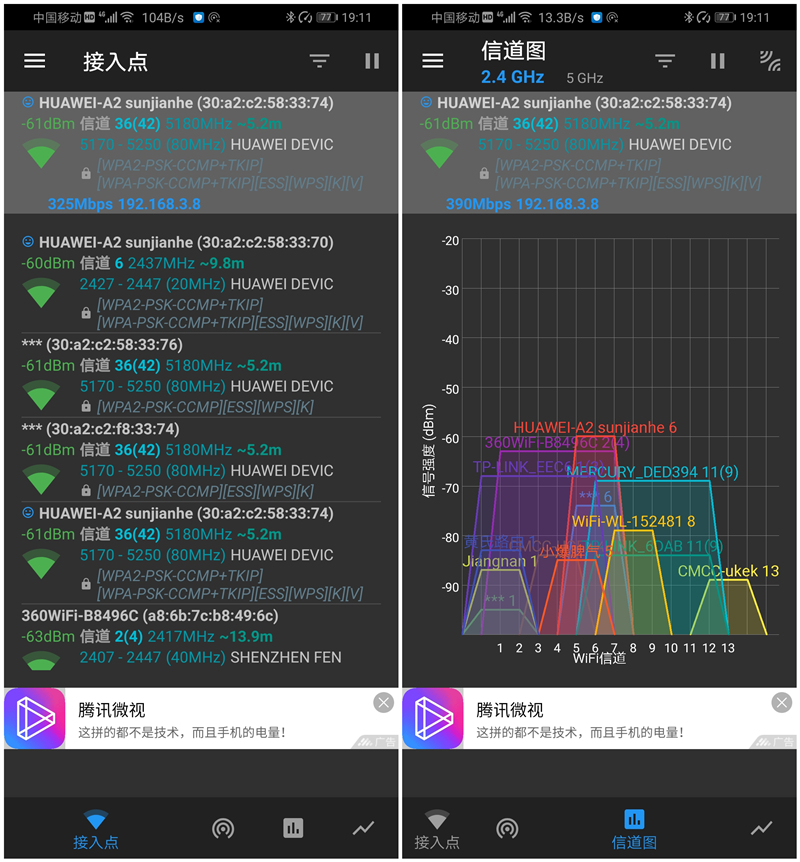Viewport: 800px width, 862px height.
Task: Toggle pause on the channel graph screen
Action: [x=717, y=61]
